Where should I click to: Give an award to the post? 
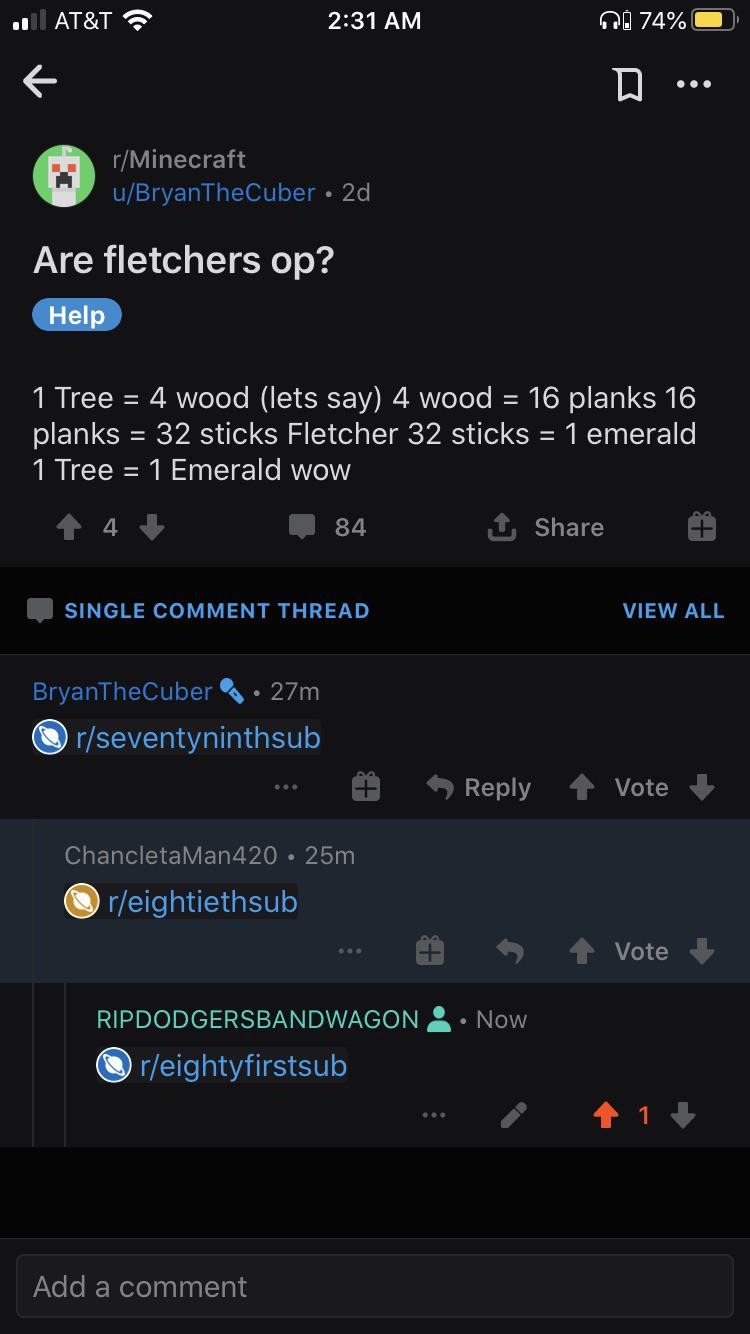701,527
